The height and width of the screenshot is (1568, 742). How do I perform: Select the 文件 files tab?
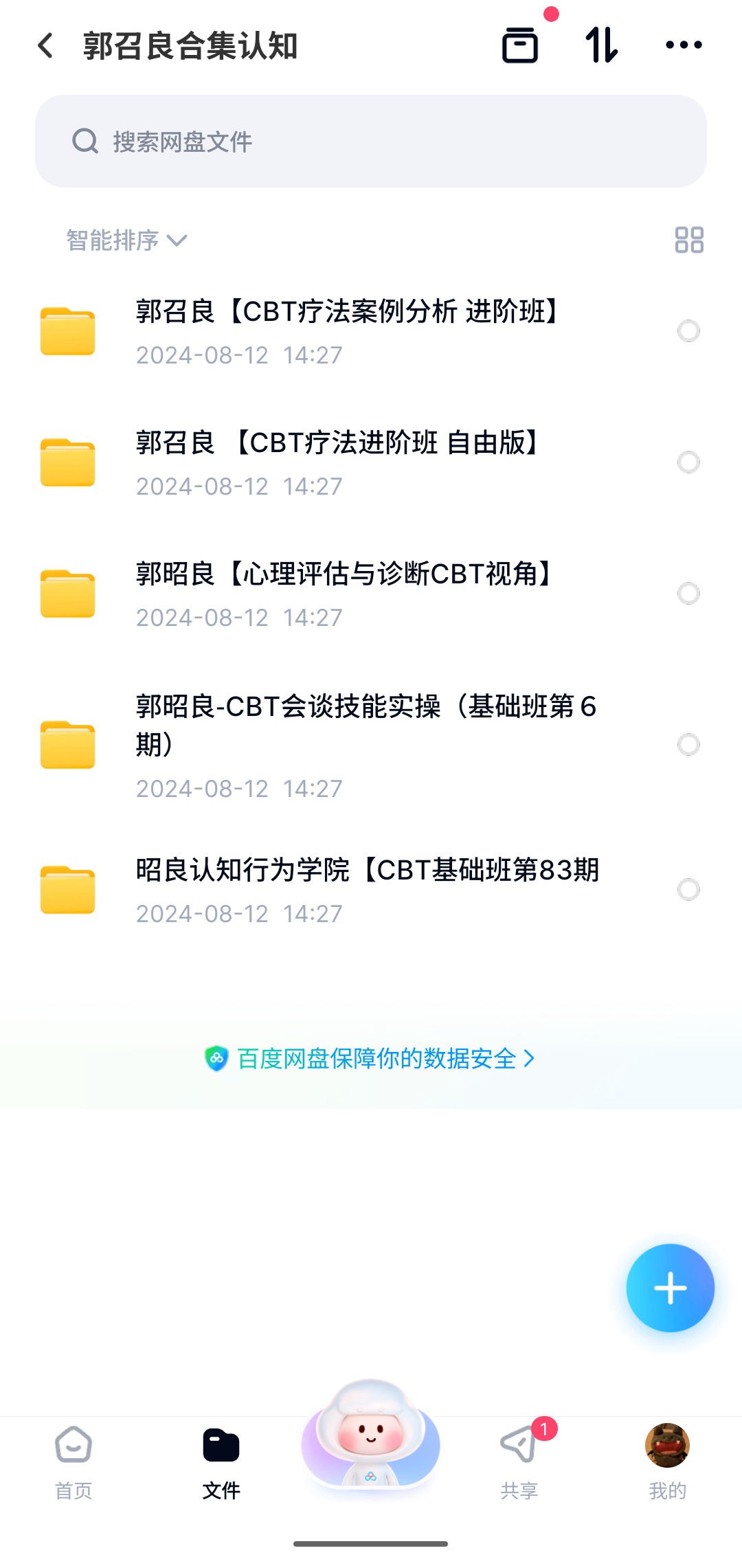tap(222, 1464)
